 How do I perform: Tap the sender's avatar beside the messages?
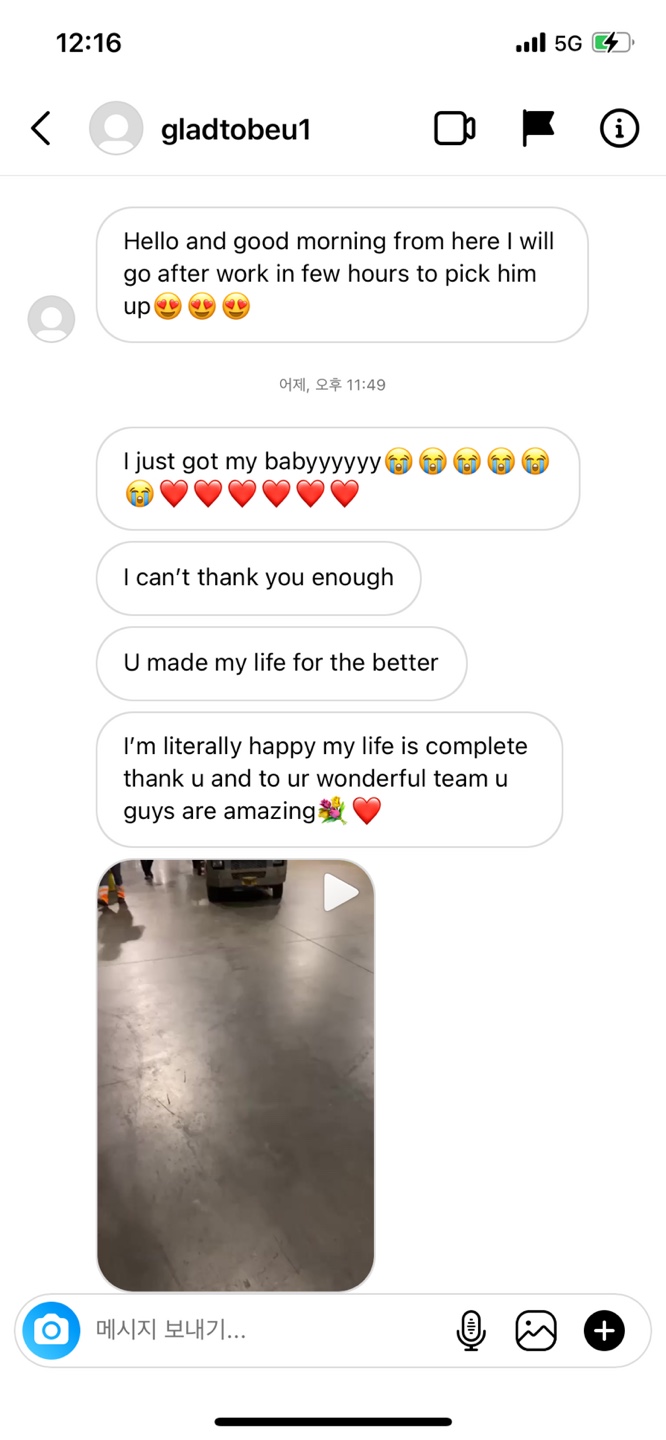[x=51, y=319]
